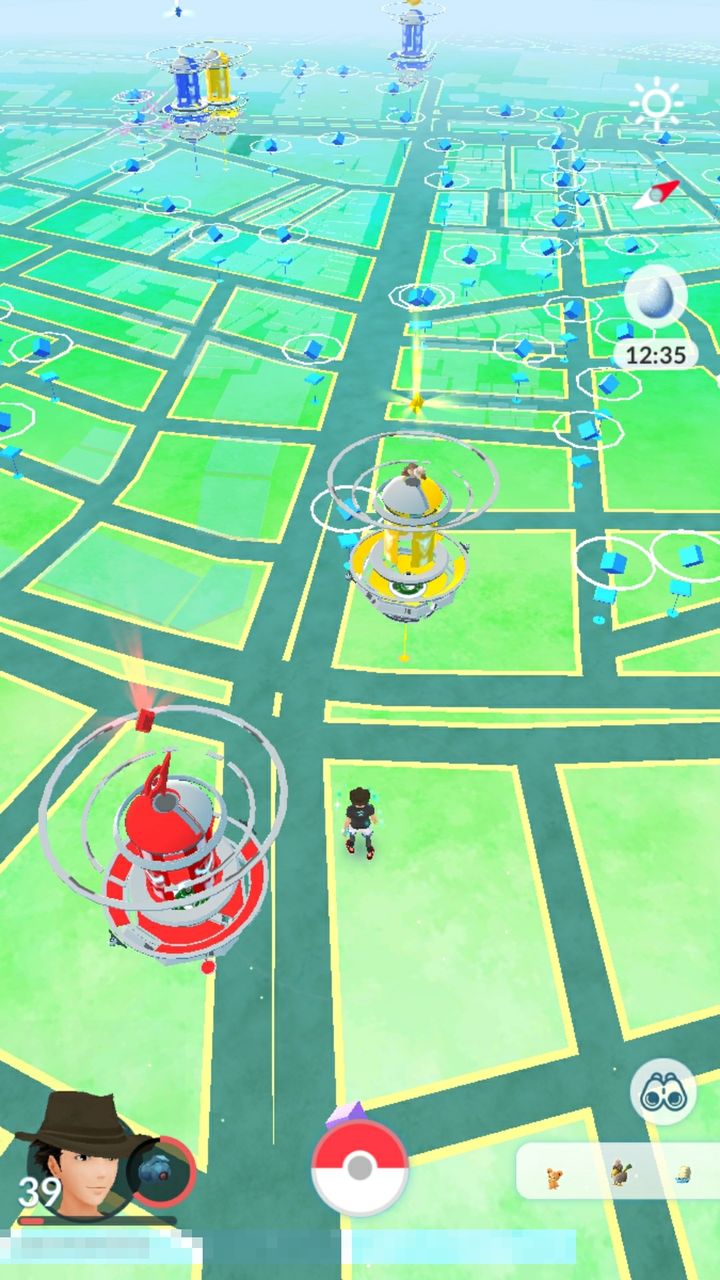This screenshot has width=720, height=1280.
Task: Open Field Research via the binoculars icon
Action: (x=663, y=1091)
